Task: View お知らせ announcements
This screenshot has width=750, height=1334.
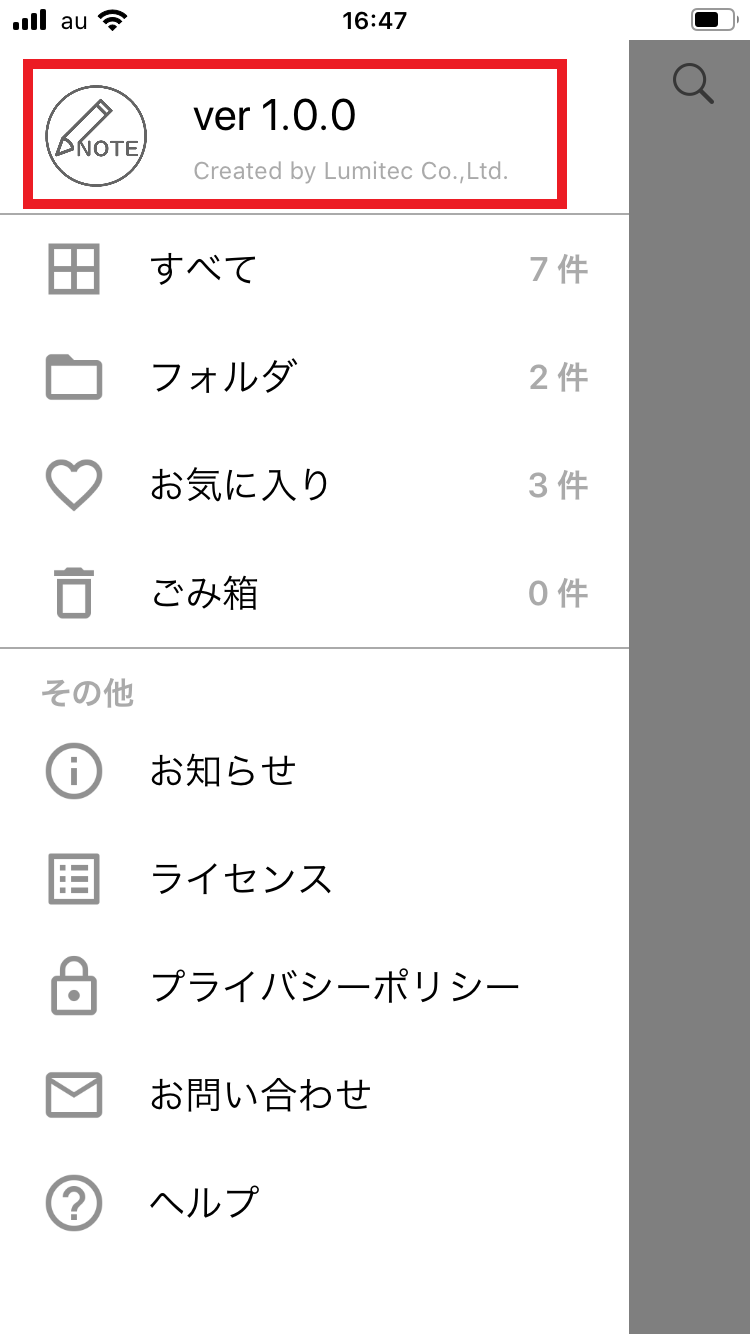Action: [314, 771]
